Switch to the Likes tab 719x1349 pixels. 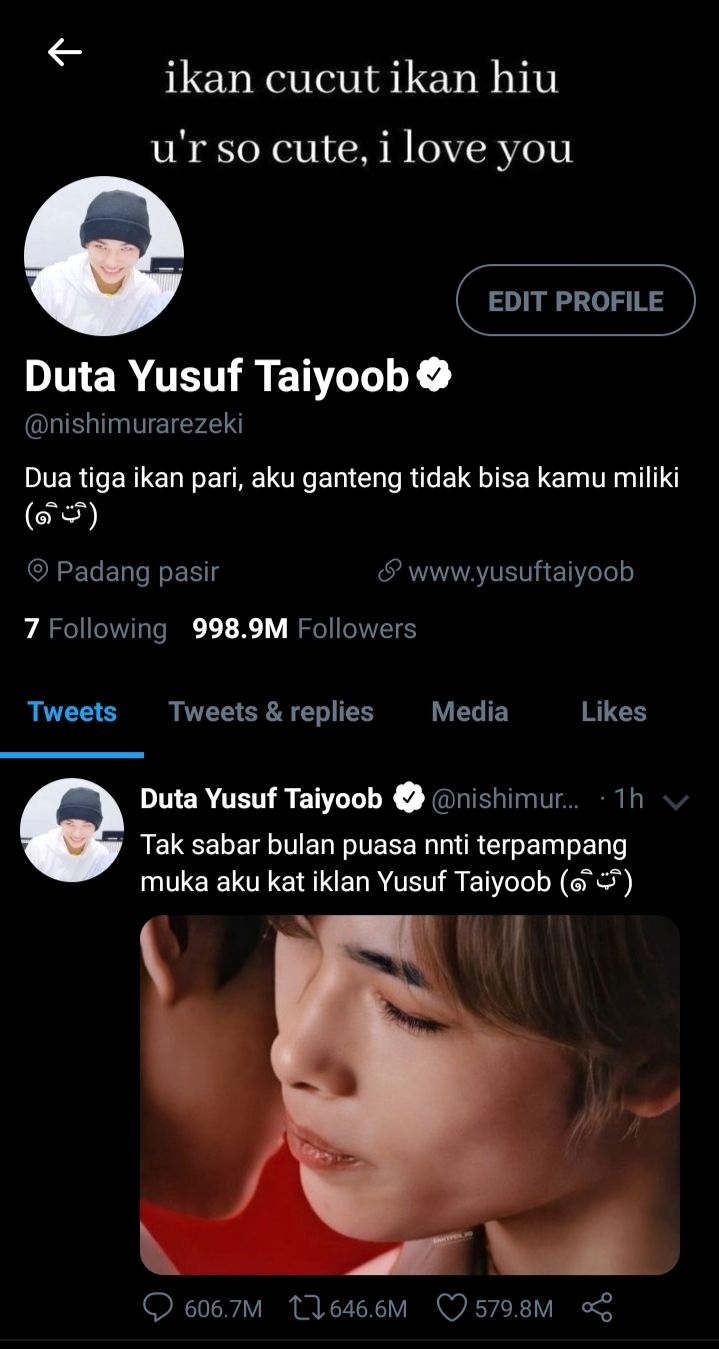tap(613, 712)
